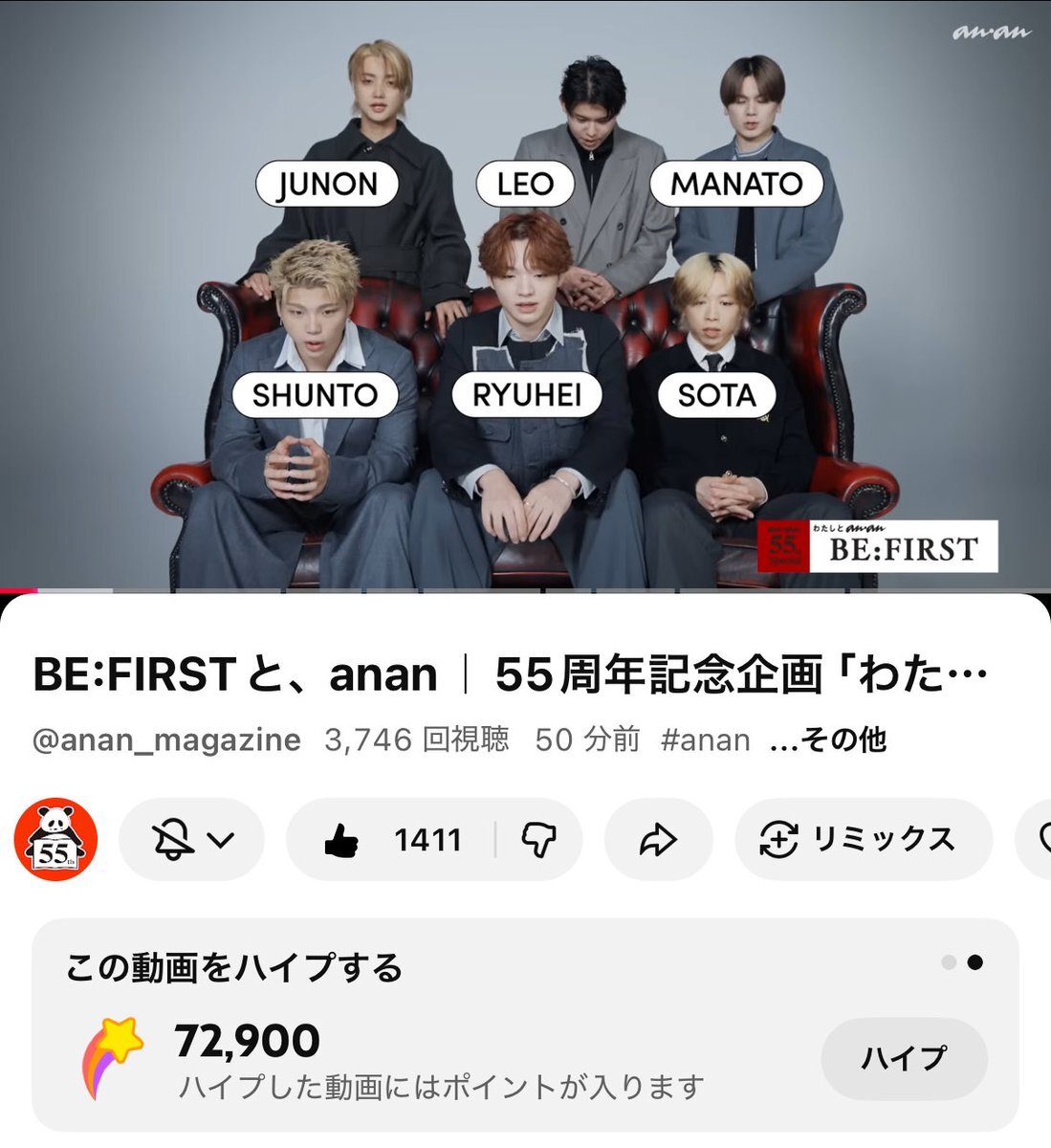1051x1148 pixels.
Task: Open the notification bell dropdown
Action: pyautogui.click(x=191, y=840)
